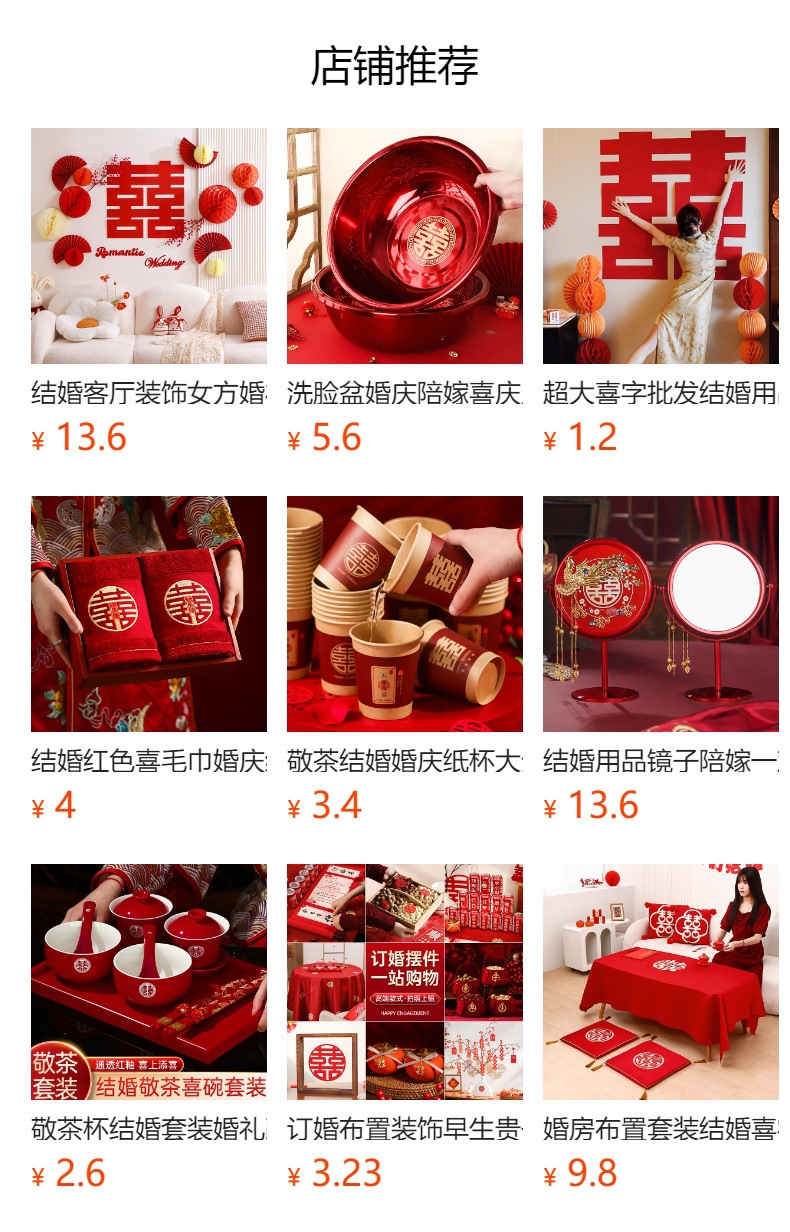
Task: Check the 订婚布置装饰 engagement decor item
Action: [x=405, y=982]
